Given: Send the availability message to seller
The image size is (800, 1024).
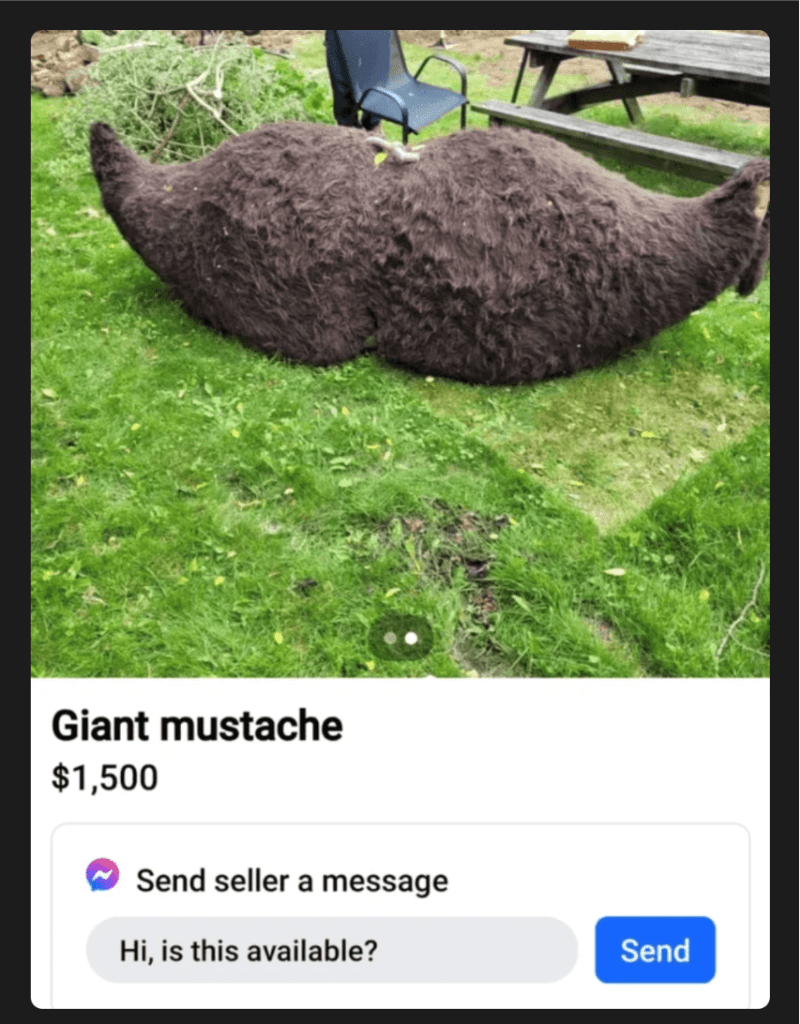Looking at the screenshot, I should click(x=655, y=950).
